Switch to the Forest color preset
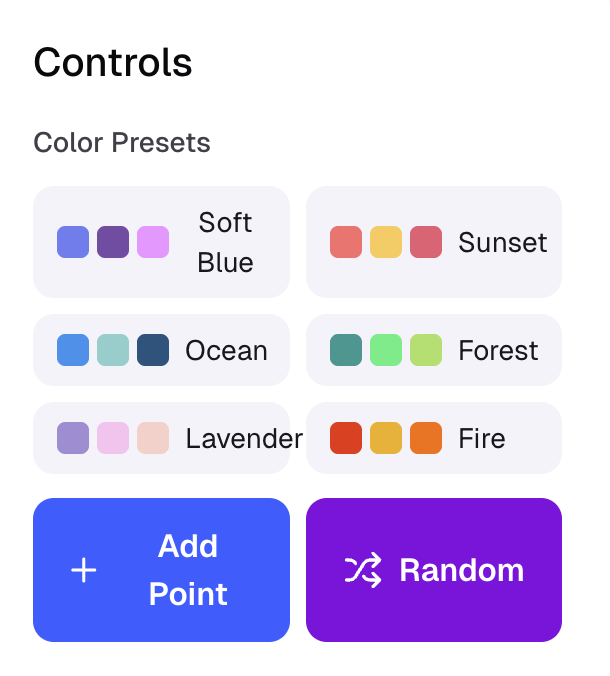 click(x=433, y=350)
